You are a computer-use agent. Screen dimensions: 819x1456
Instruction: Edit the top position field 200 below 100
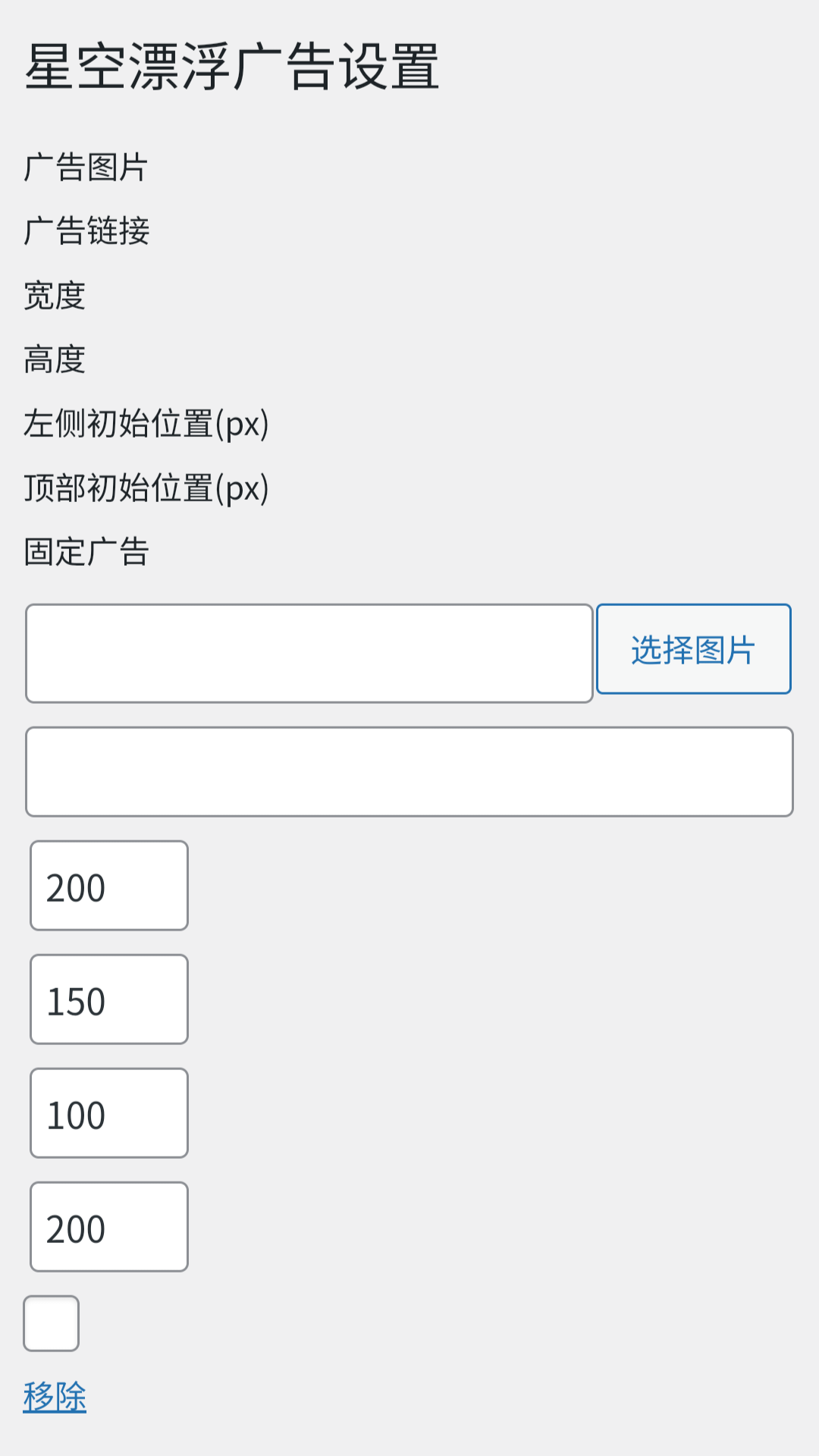[x=109, y=1227]
